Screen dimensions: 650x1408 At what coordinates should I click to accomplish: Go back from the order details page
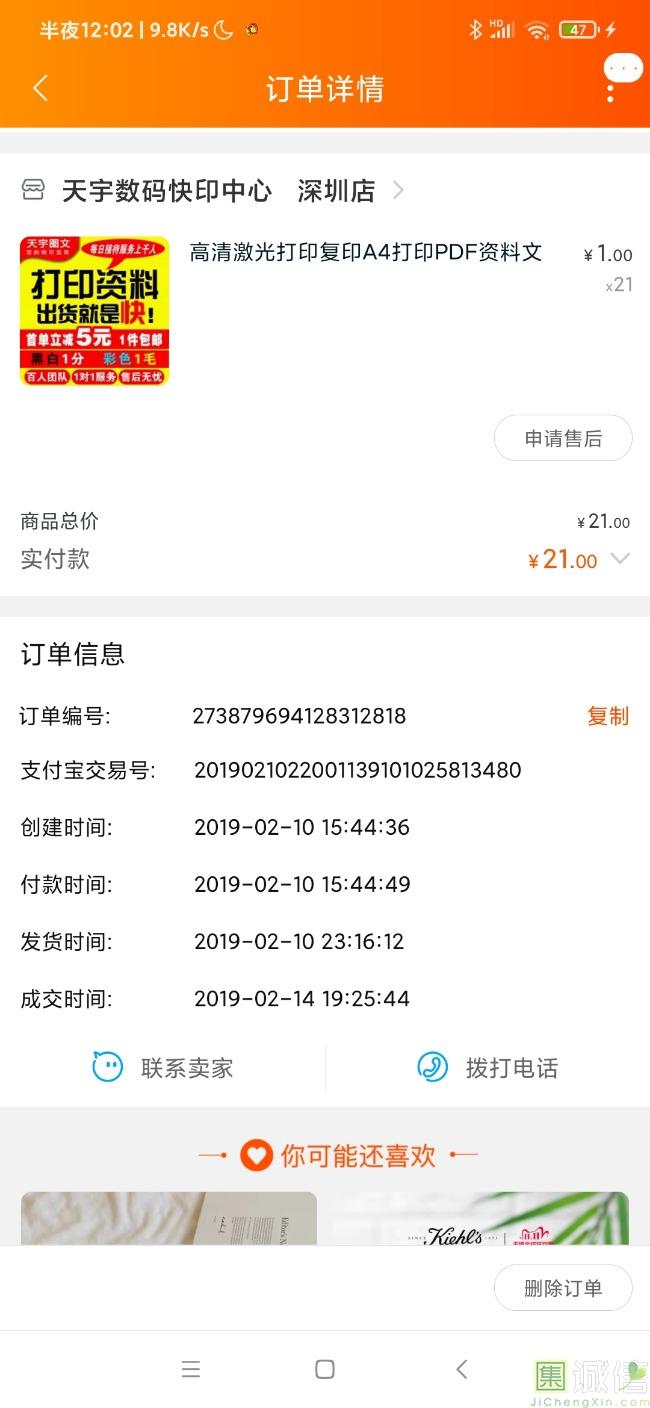pos(40,89)
